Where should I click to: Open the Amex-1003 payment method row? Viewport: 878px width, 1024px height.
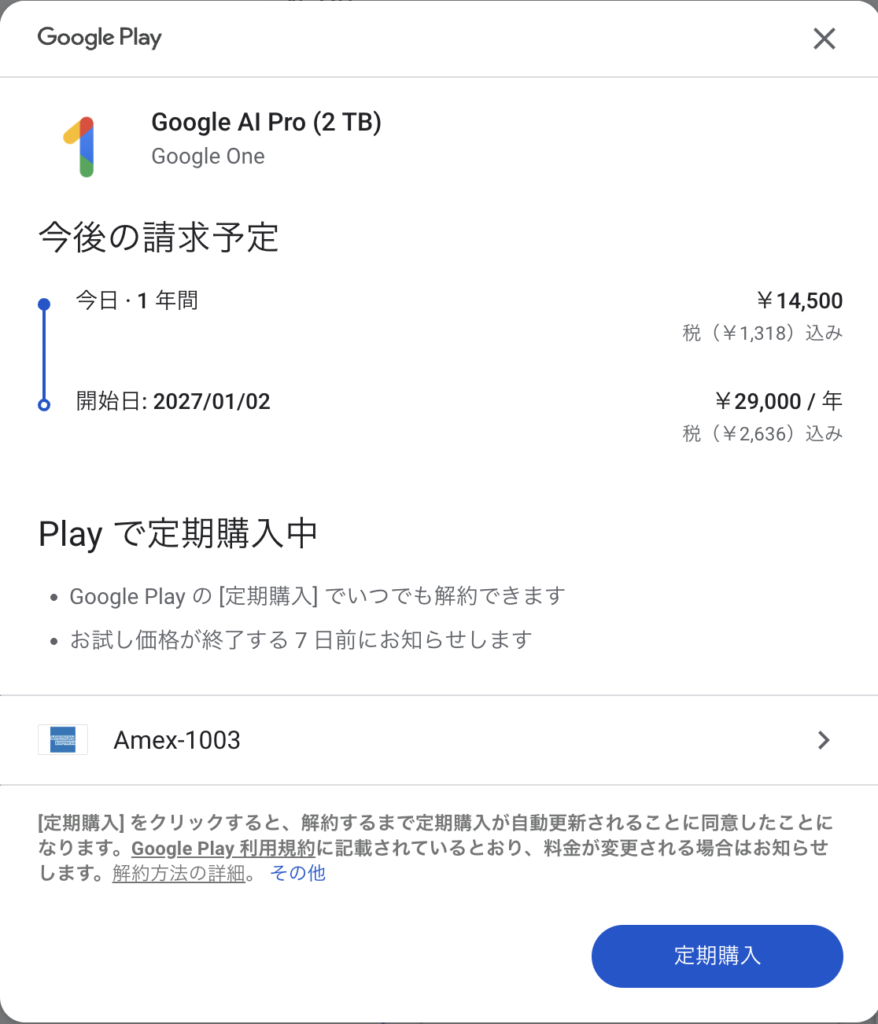coord(438,740)
